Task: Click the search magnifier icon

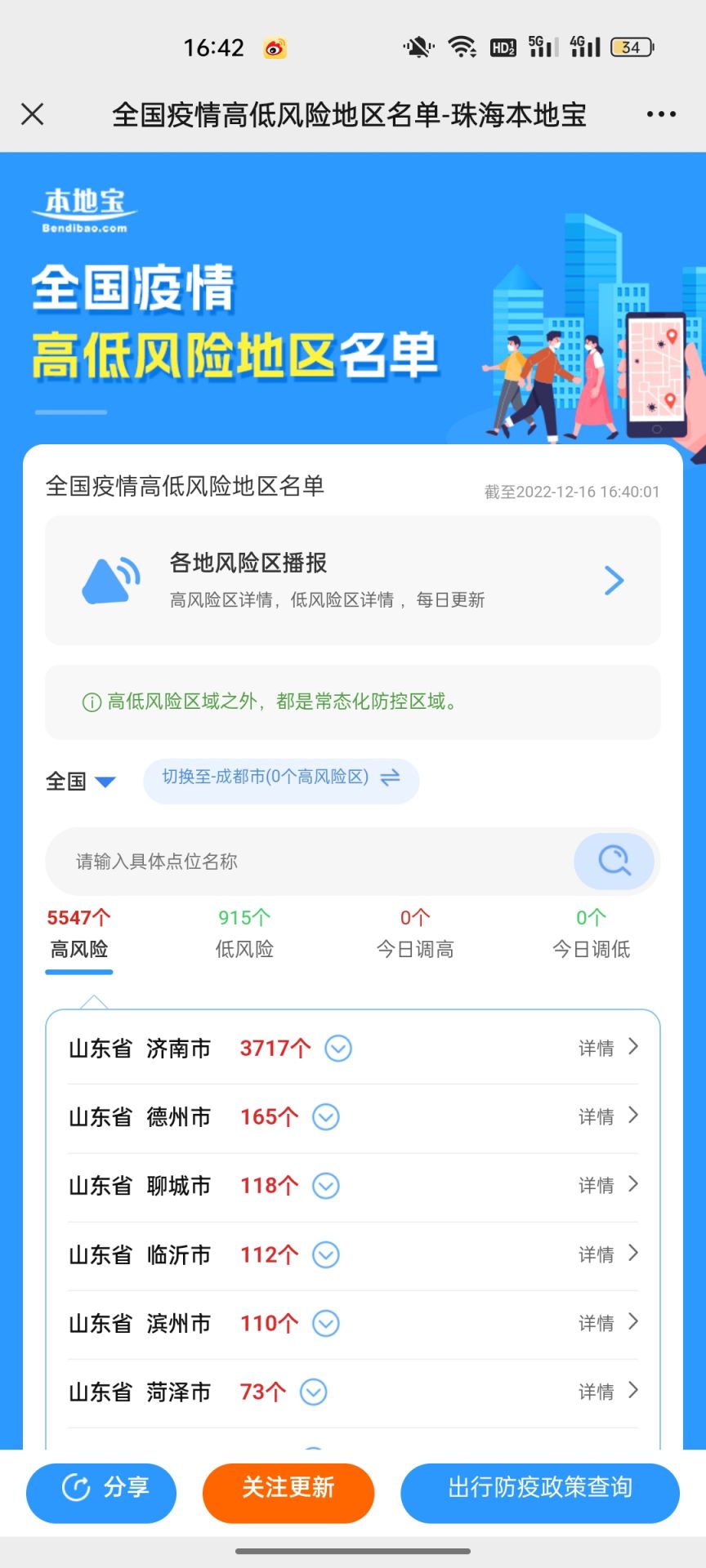Action: pyautogui.click(x=614, y=861)
